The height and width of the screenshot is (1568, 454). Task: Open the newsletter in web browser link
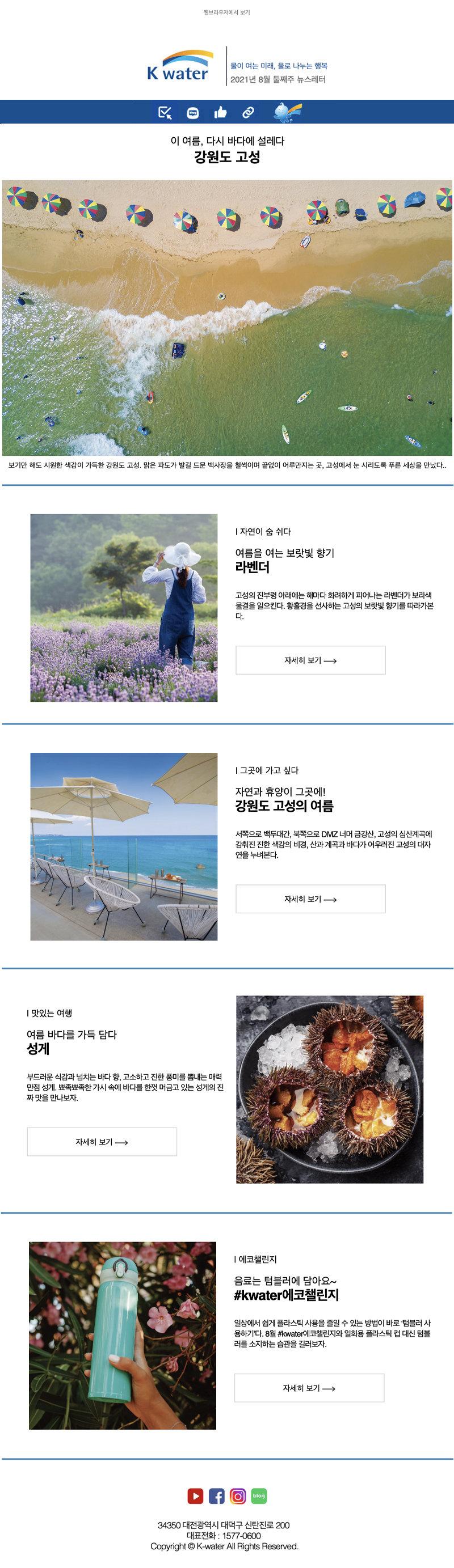226,12
